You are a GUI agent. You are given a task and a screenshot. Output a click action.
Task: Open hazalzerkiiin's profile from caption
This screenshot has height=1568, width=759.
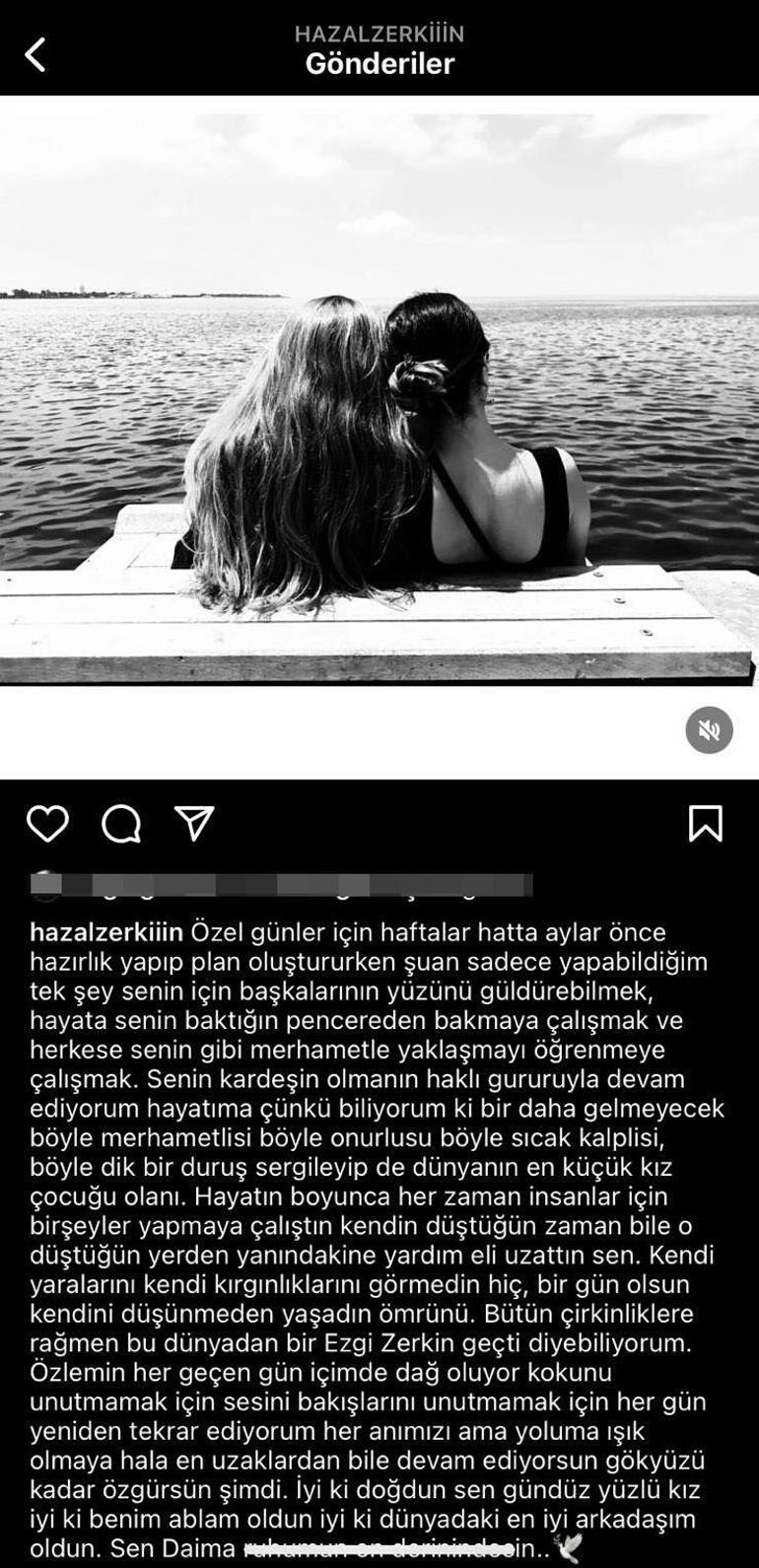tap(104, 930)
